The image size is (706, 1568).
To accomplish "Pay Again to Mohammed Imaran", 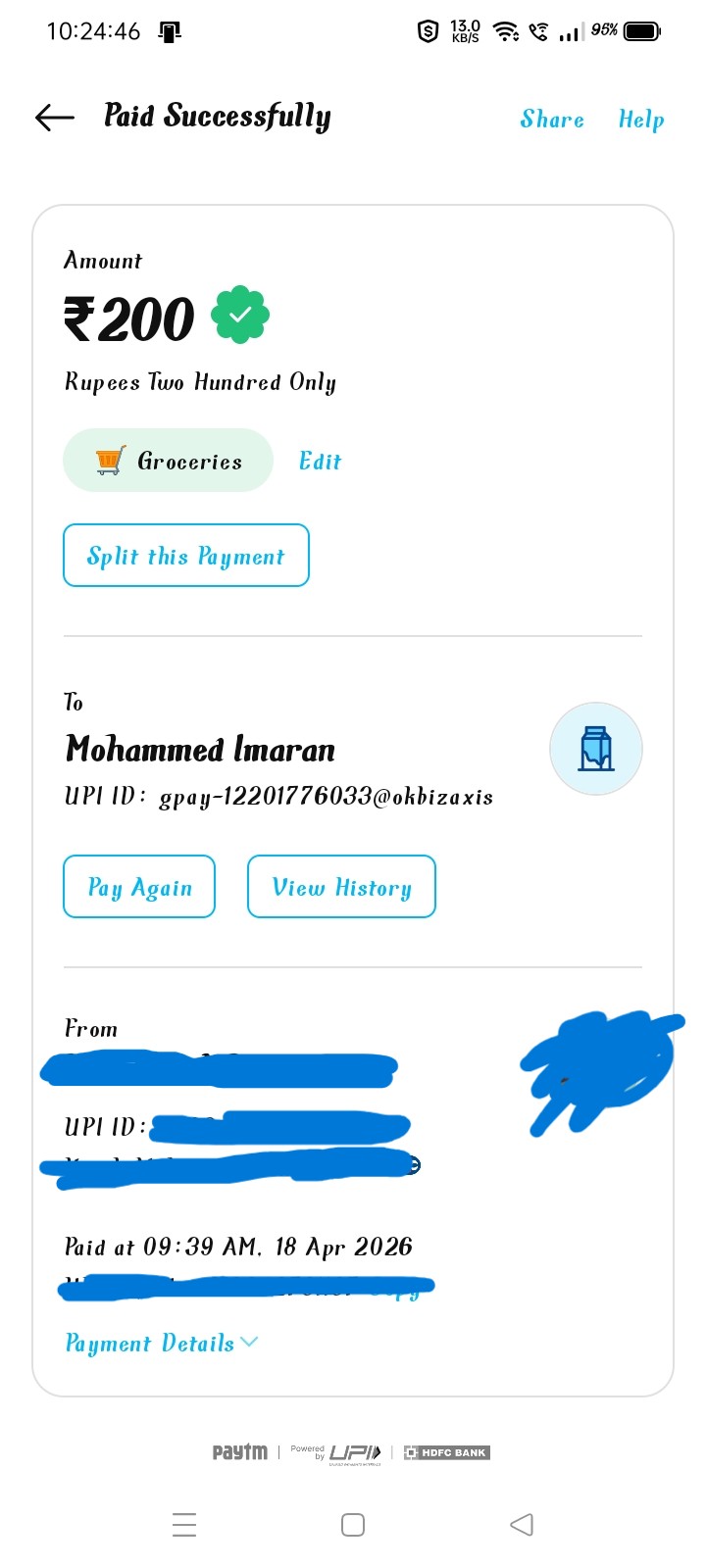I will tap(139, 887).
